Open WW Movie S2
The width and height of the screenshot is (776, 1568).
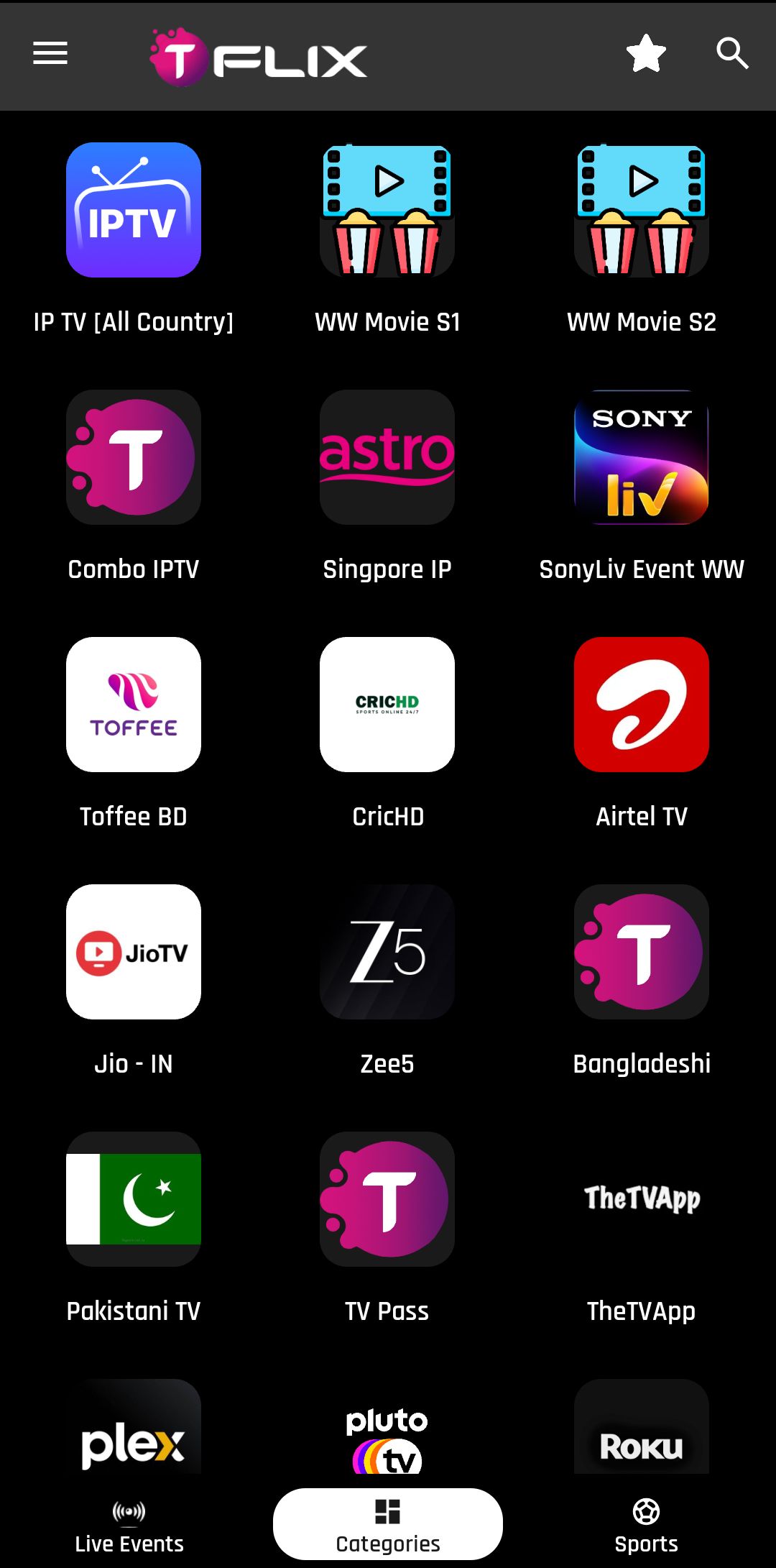pos(641,208)
